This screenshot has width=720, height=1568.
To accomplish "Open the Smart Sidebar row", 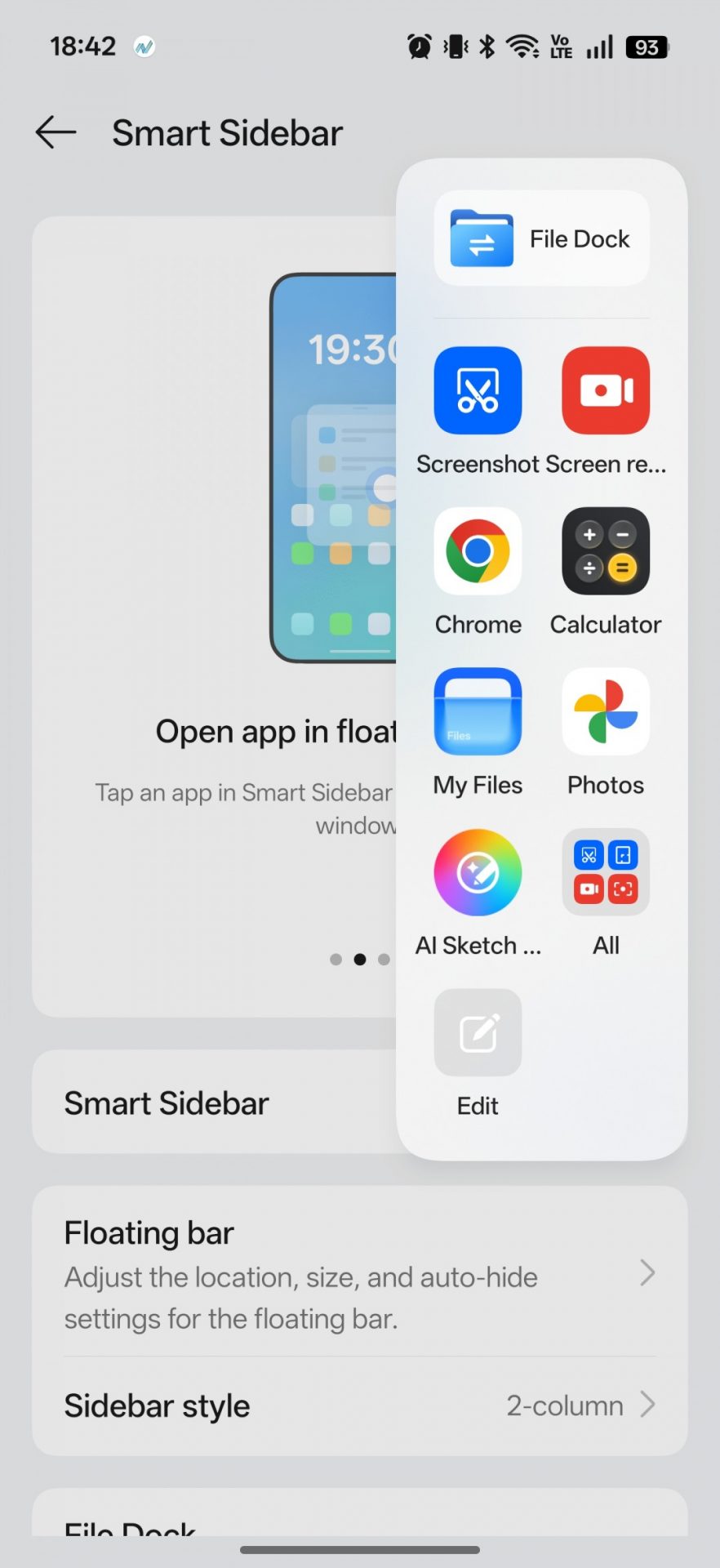I will coord(212,1102).
